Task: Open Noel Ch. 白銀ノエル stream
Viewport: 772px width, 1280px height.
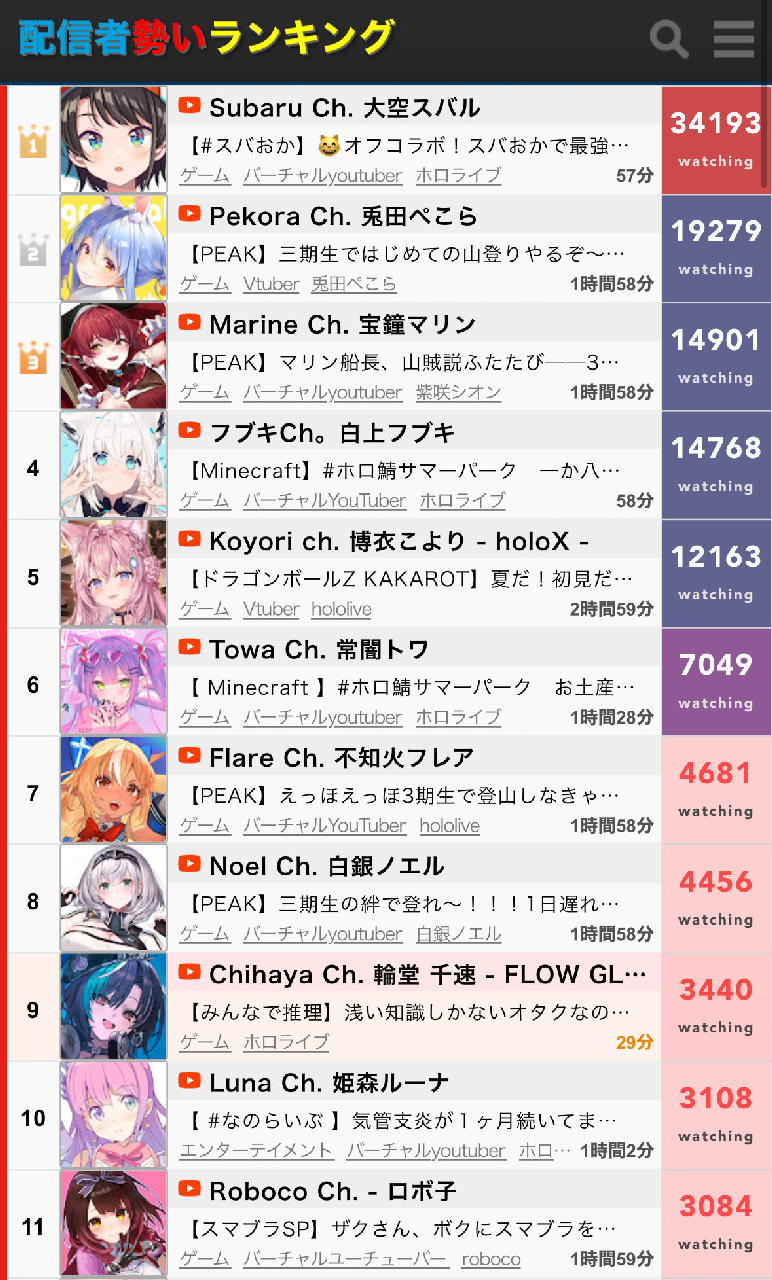Action: [326, 866]
